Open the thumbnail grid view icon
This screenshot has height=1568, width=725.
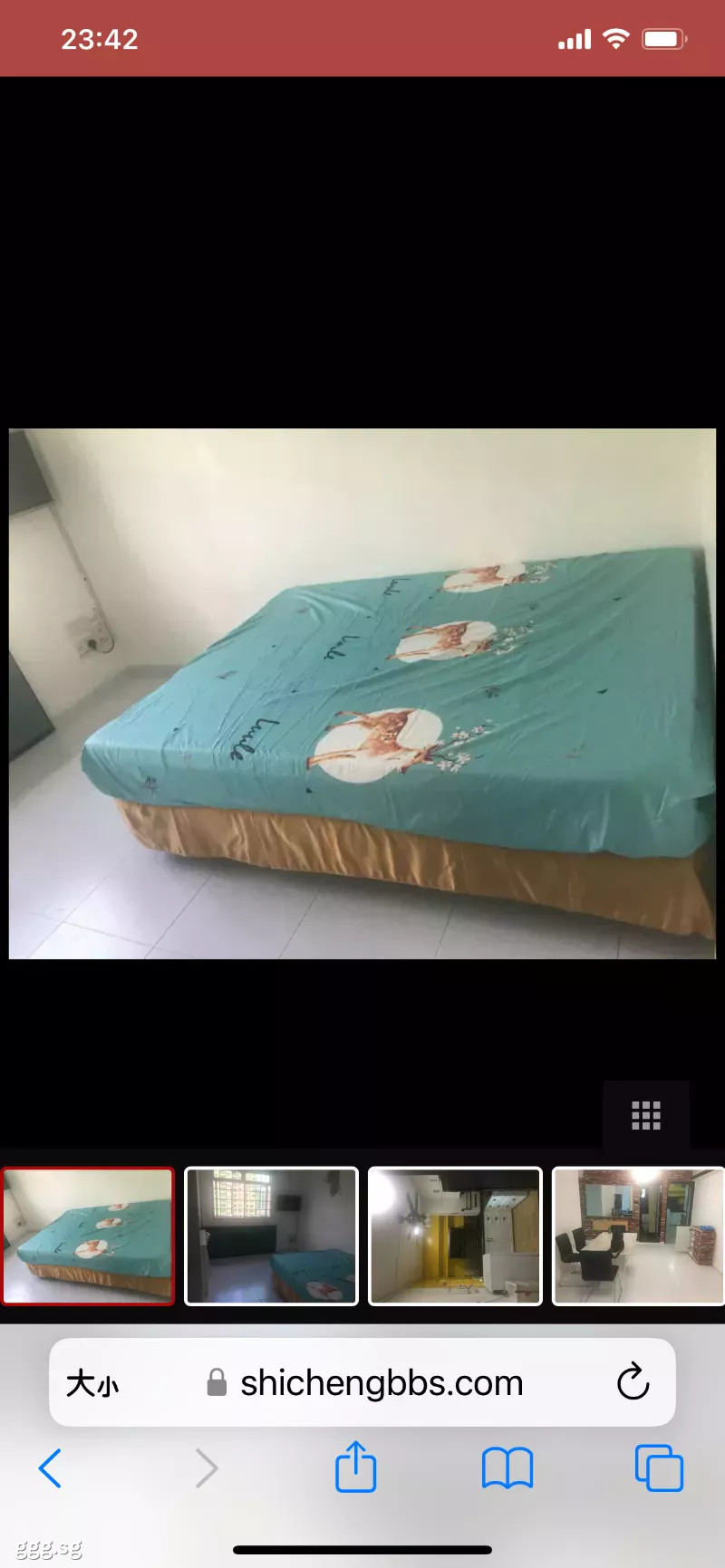[646, 1115]
